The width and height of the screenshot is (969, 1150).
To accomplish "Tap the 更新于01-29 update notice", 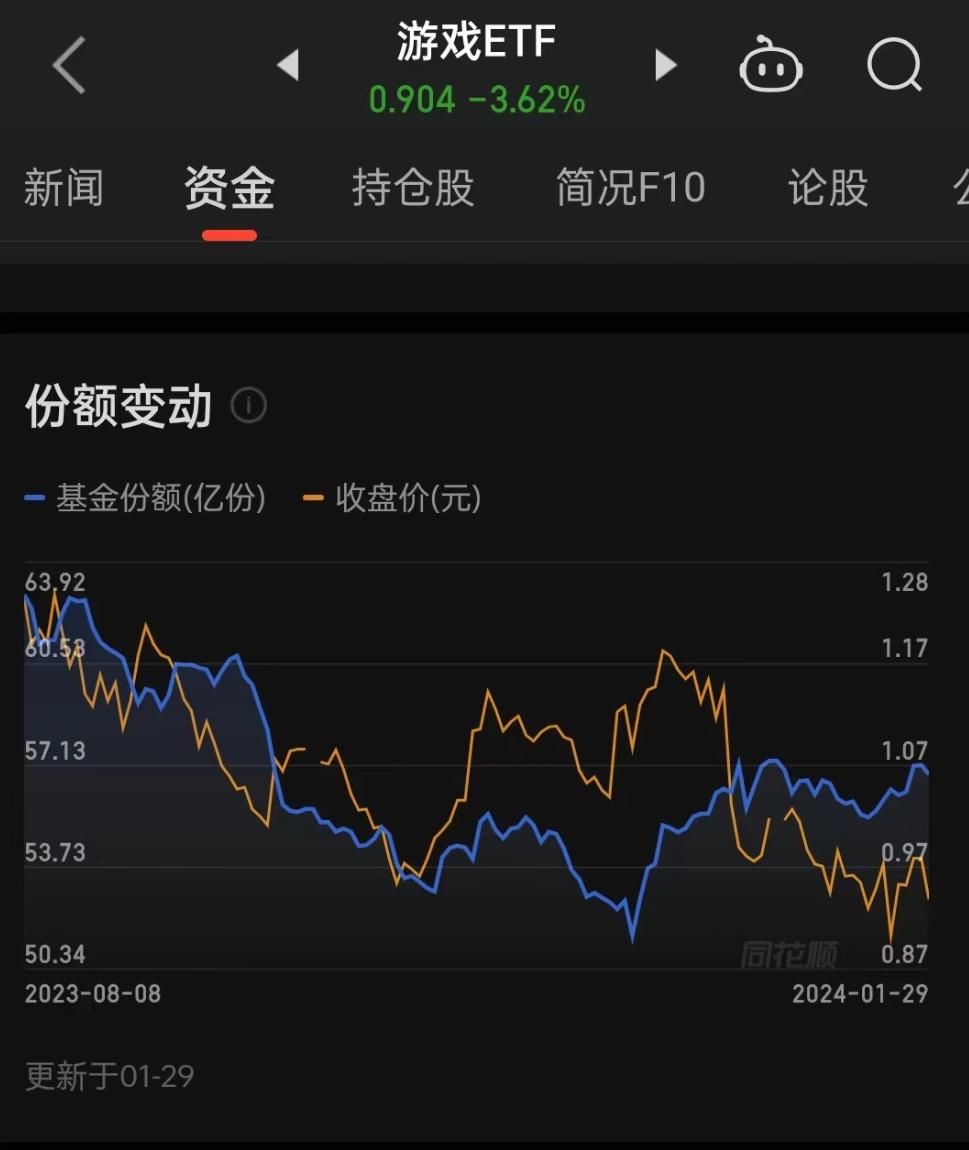I will [x=106, y=1077].
